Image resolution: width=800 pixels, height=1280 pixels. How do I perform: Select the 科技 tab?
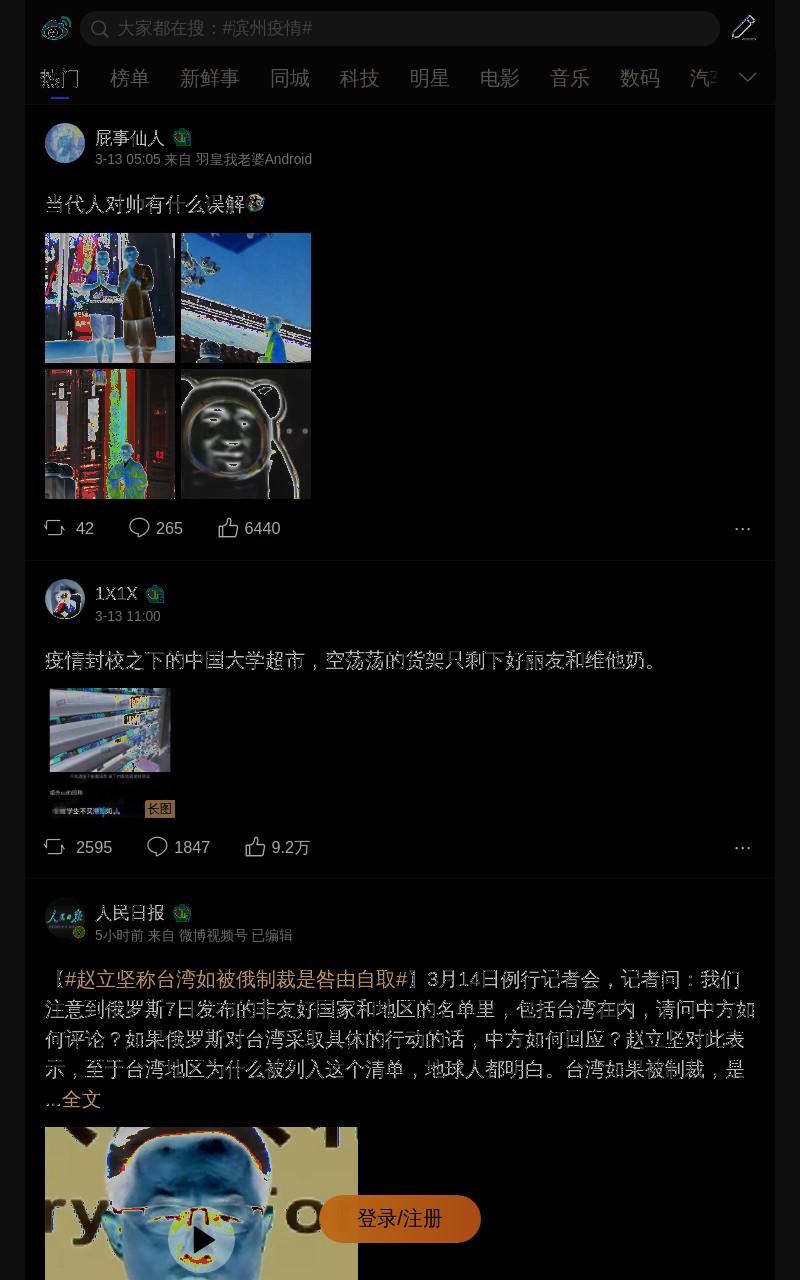click(359, 78)
